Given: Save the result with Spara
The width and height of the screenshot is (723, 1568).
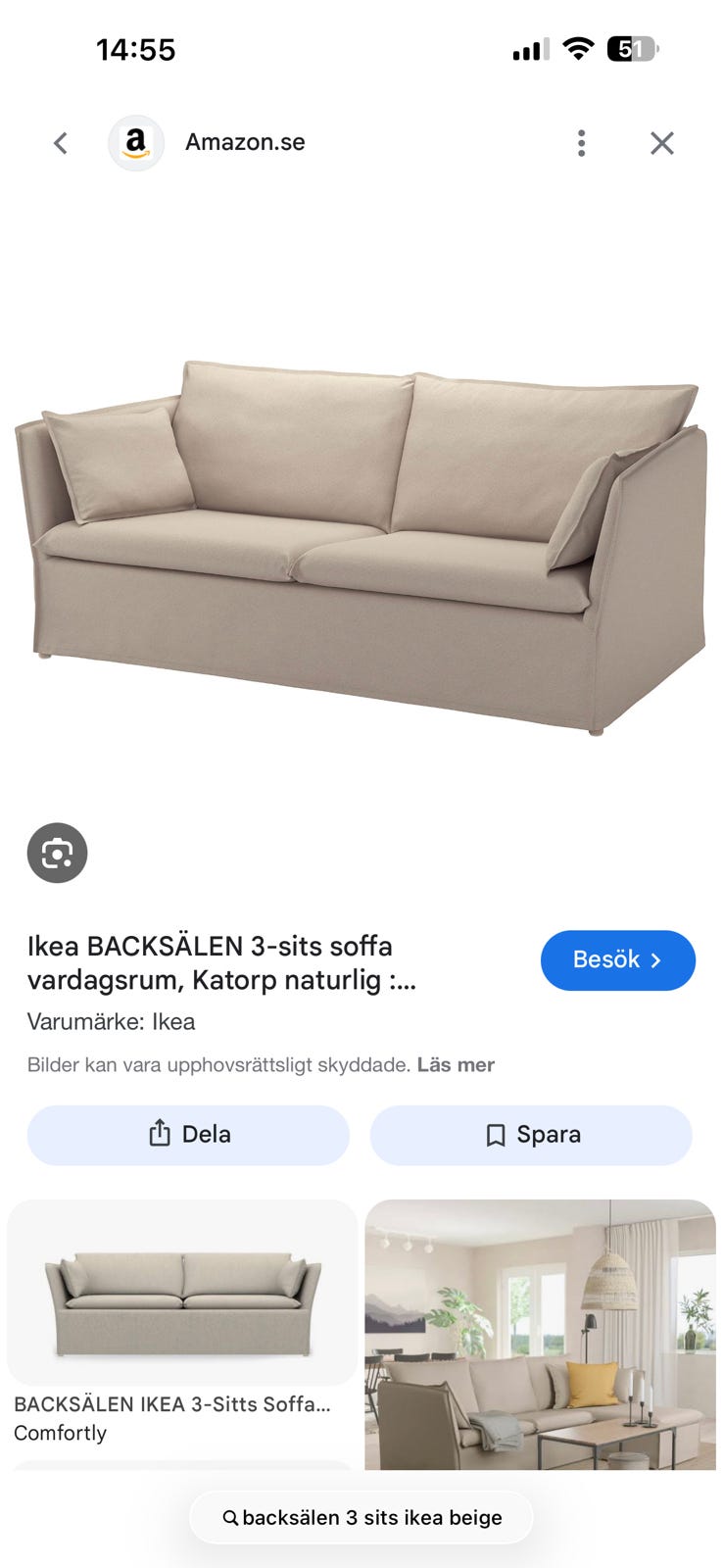Looking at the screenshot, I should pyautogui.click(x=531, y=1134).
